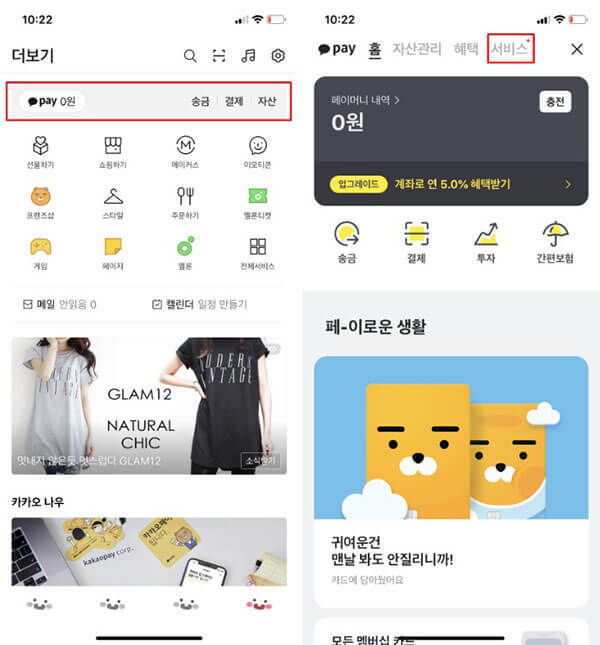Viewport: 600px width, 645px height.
Task: Open 메일 unread shortcut
Action: pos(60,304)
